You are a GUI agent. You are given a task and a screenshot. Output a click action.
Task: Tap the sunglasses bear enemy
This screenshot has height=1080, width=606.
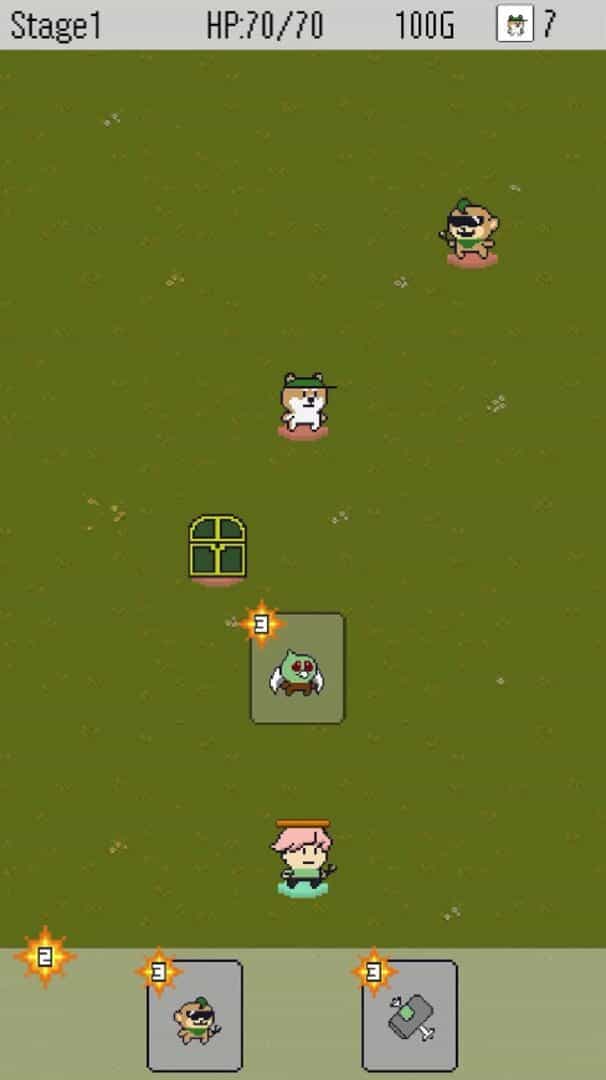click(x=471, y=231)
